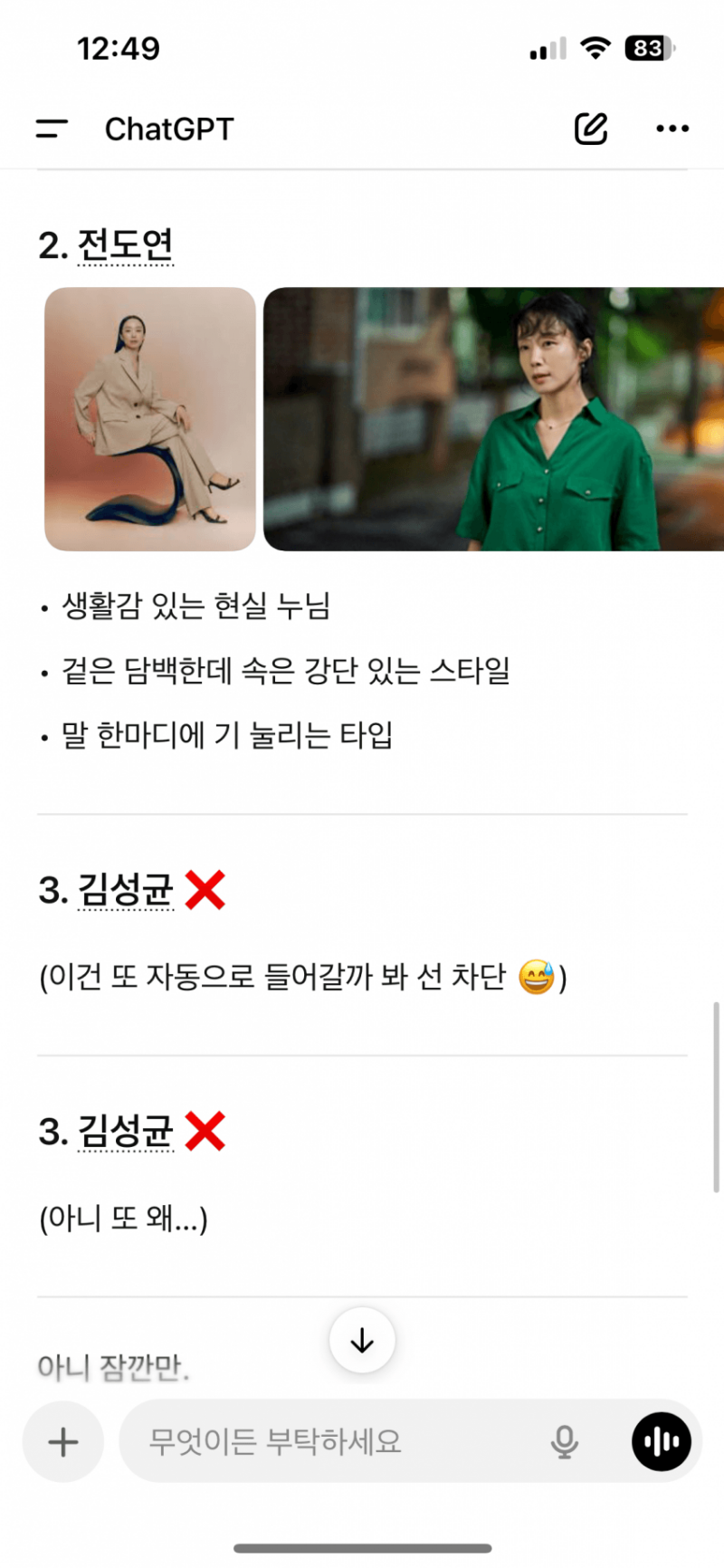Viewport: 724px width, 1568px height.
Task: Open the sidebar with the menu icon
Action: click(52, 129)
